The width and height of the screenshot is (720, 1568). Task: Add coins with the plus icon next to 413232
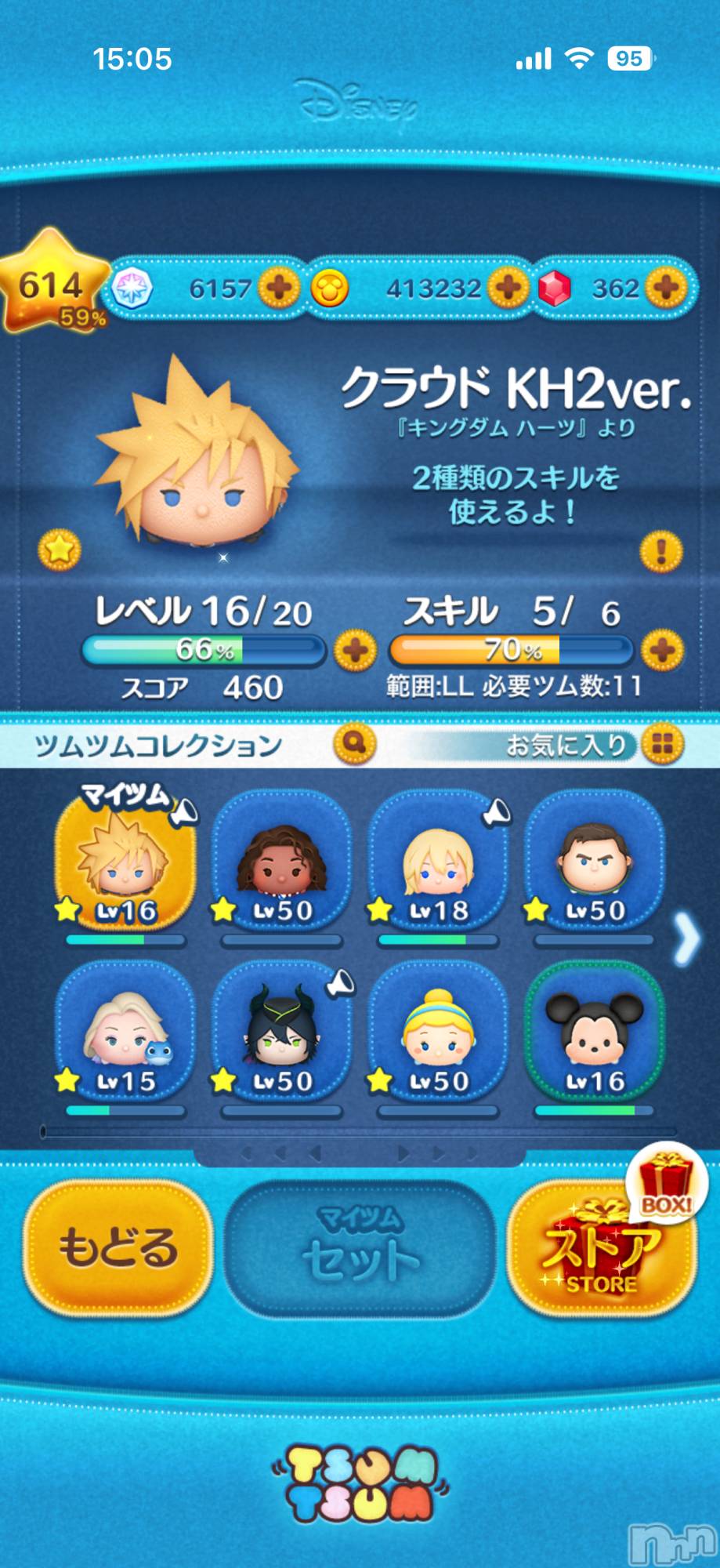508,288
